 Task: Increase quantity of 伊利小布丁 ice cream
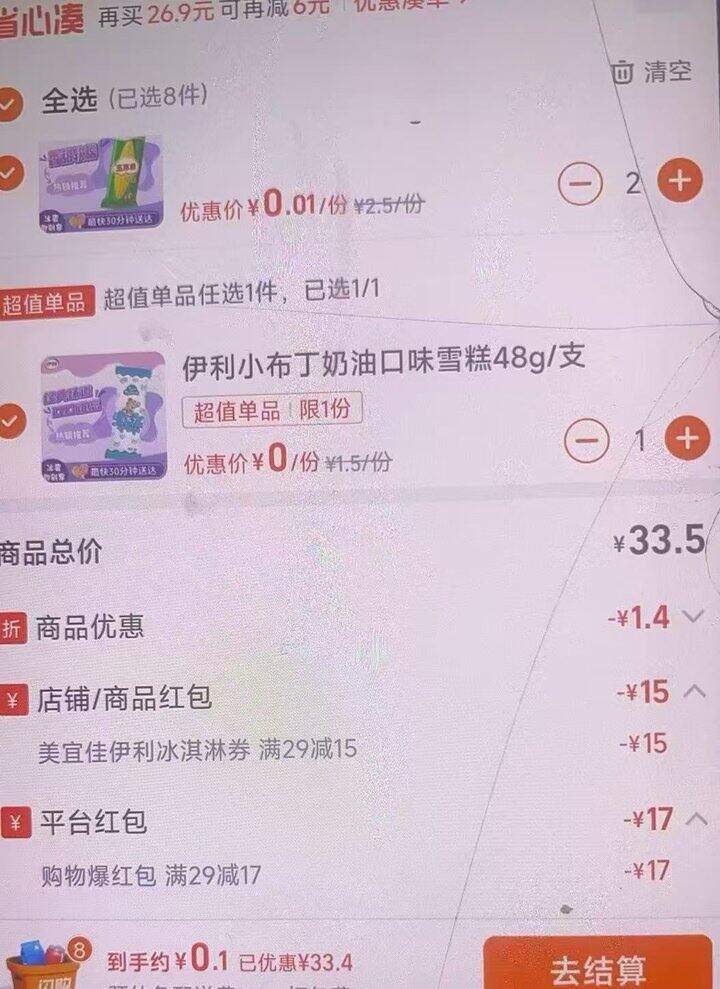coord(687,438)
